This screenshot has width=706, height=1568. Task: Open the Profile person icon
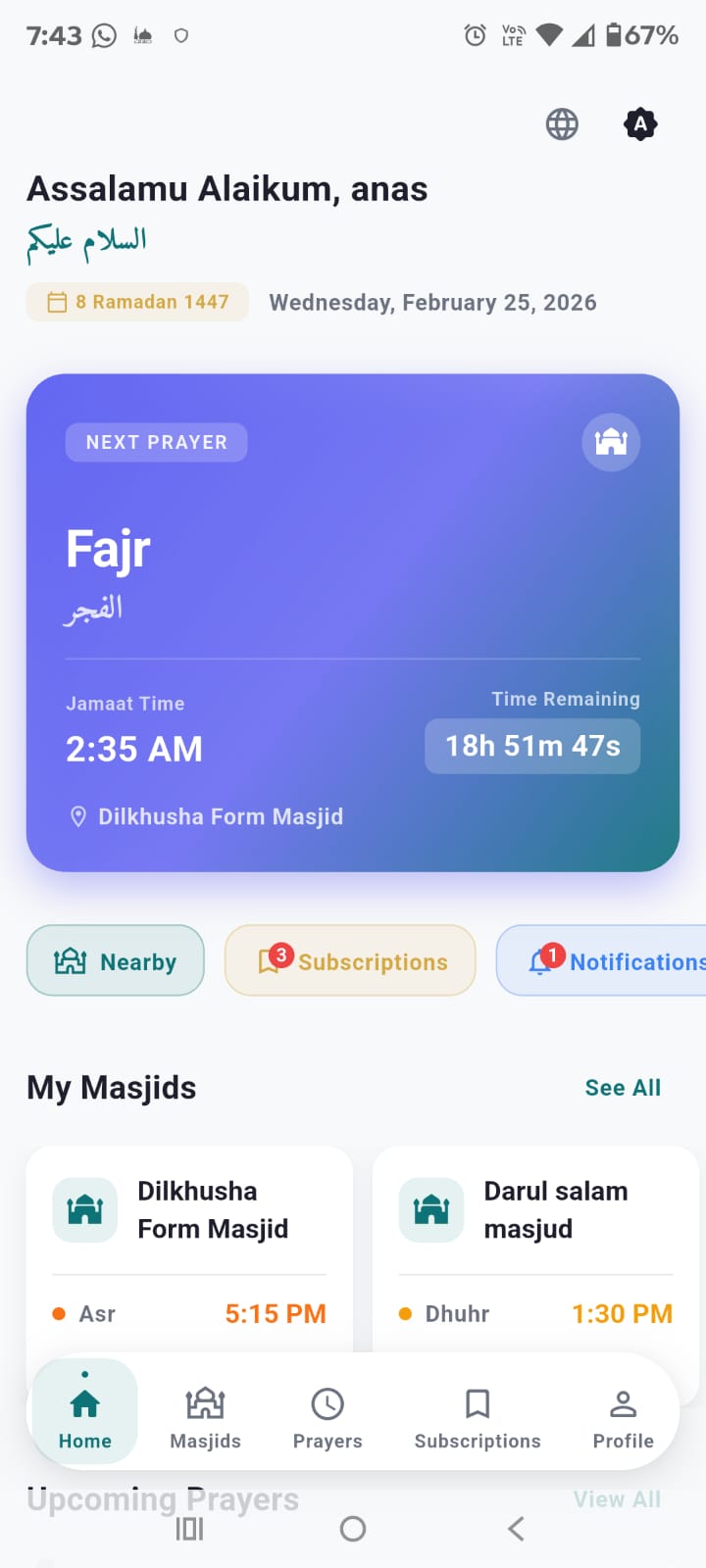(623, 1402)
